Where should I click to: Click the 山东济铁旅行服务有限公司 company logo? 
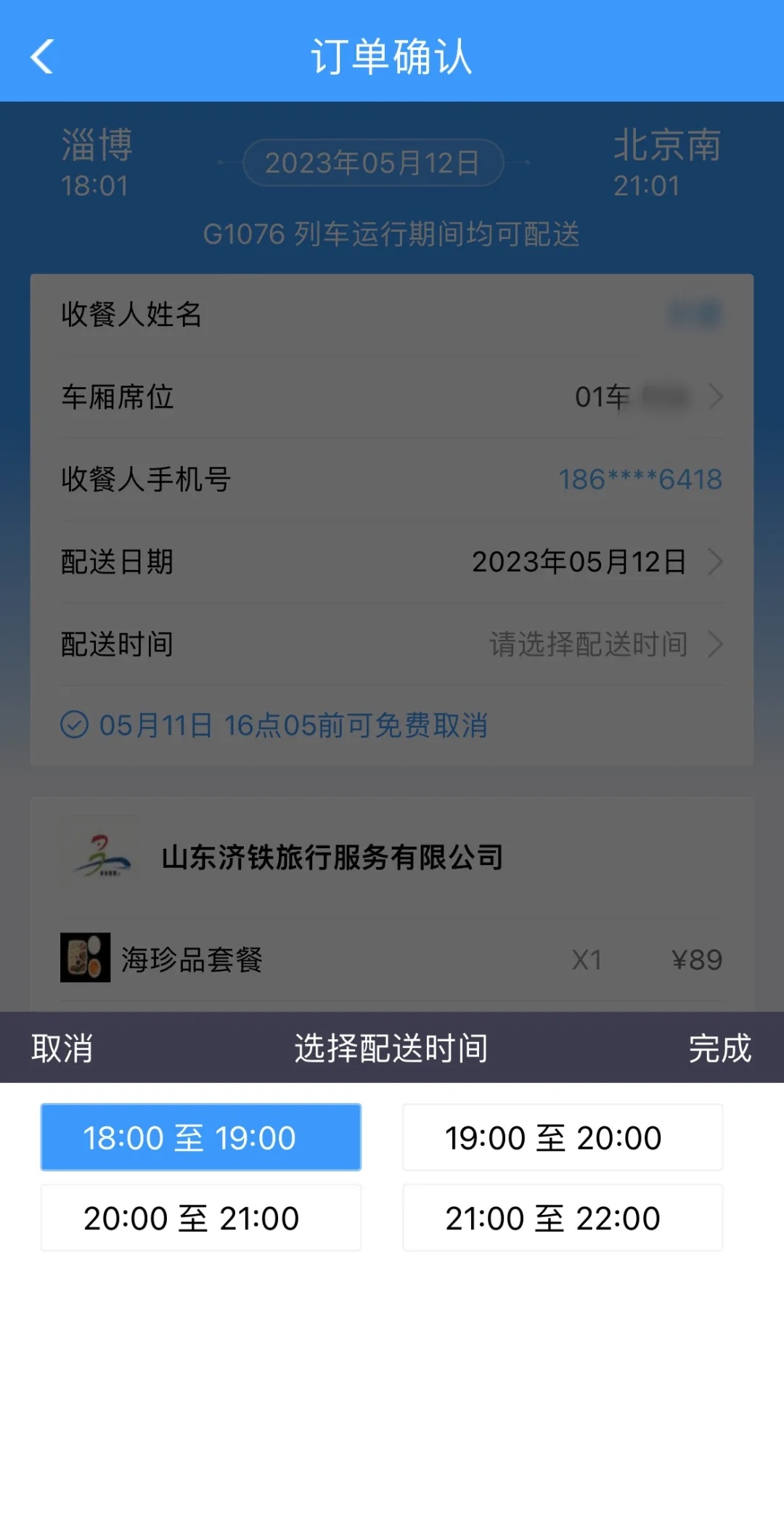coord(102,855)
